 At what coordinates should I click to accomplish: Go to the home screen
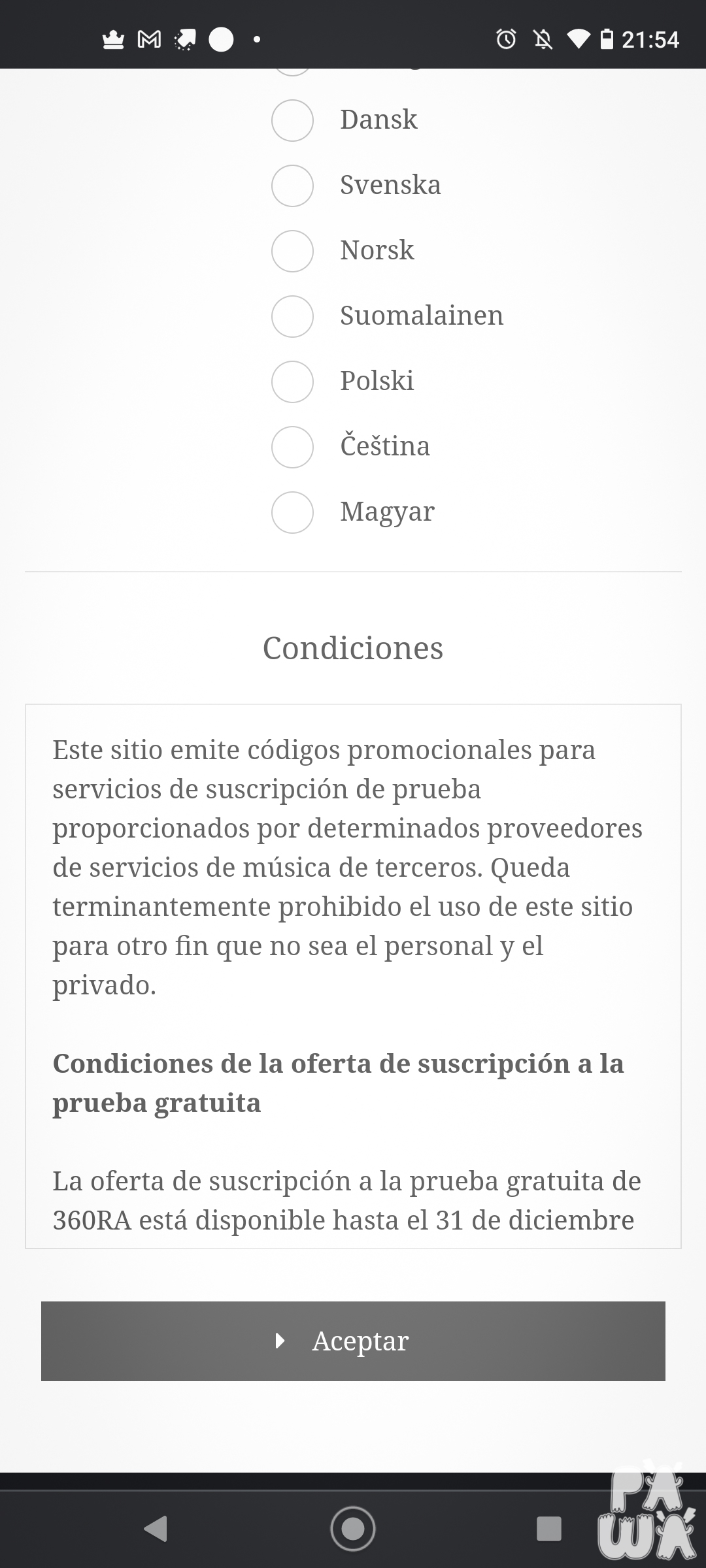(353, 1529)
